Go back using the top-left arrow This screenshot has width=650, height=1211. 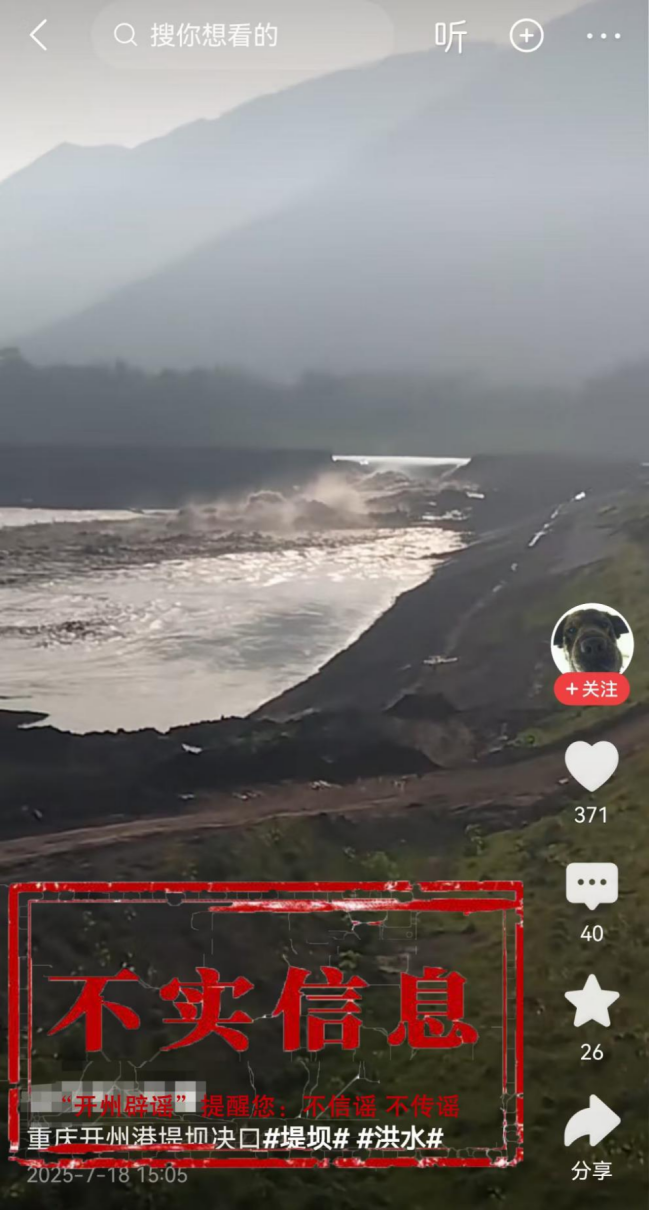(x=38, y=36)
